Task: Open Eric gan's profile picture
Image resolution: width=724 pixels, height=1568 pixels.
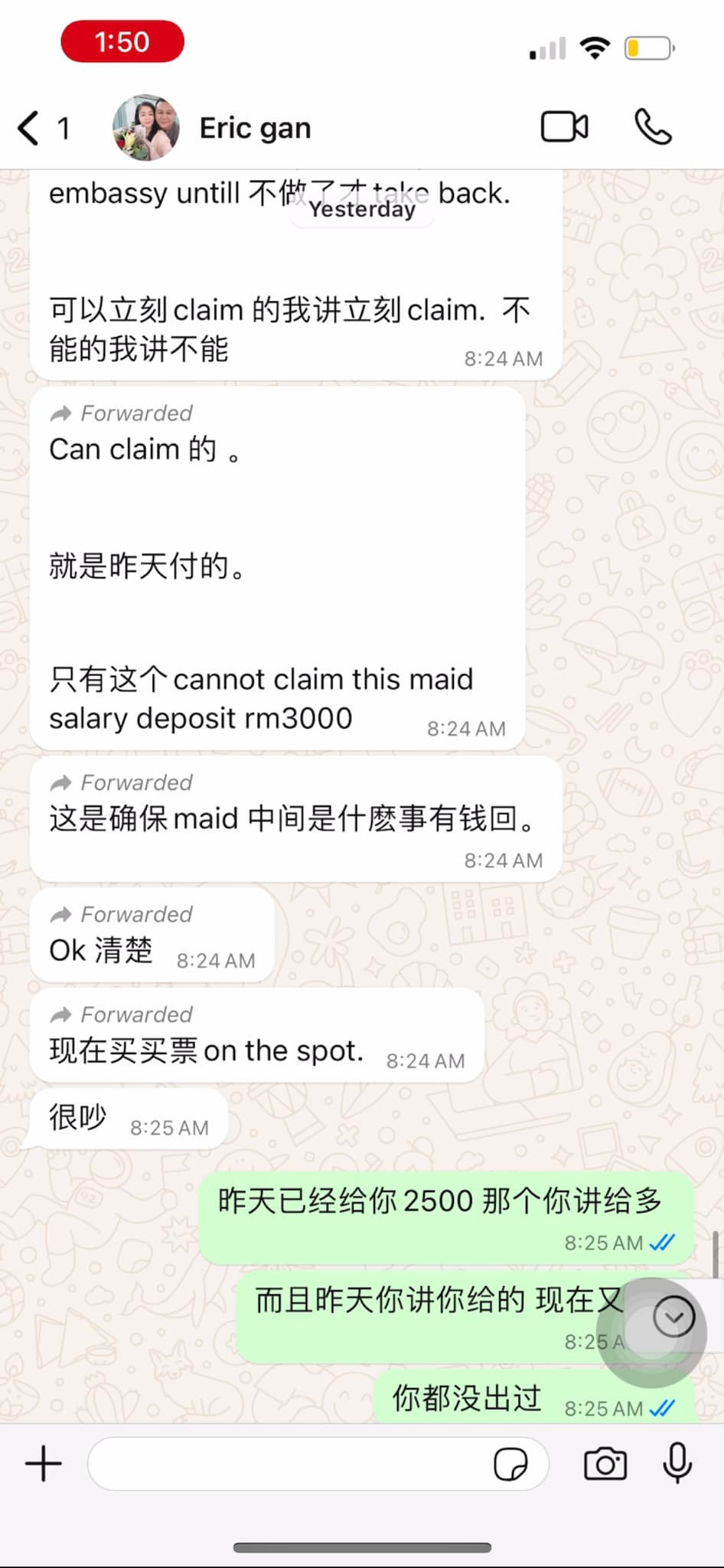Action: click(x=145, y=128)
